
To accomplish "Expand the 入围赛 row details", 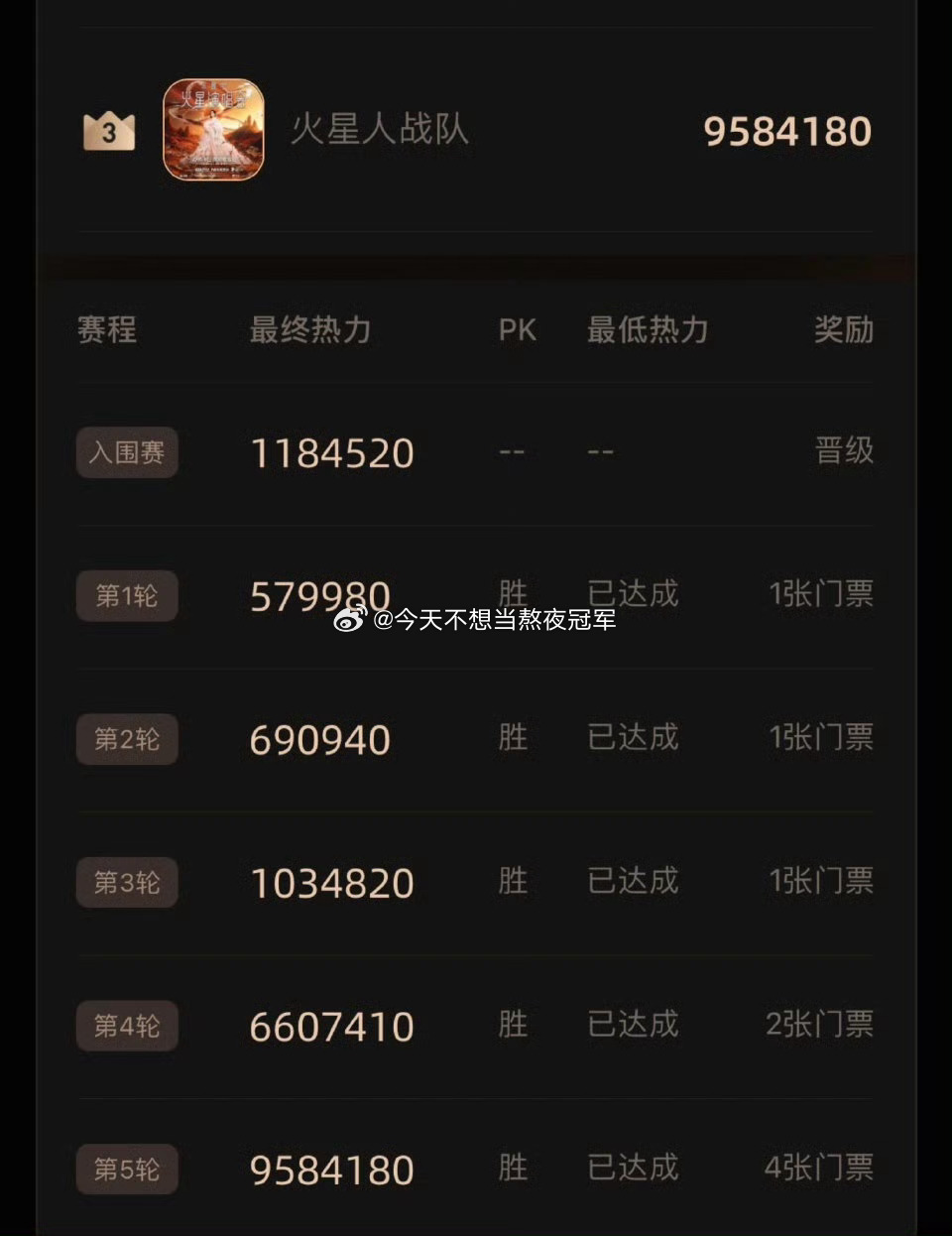I will click(x=476, y=452).
